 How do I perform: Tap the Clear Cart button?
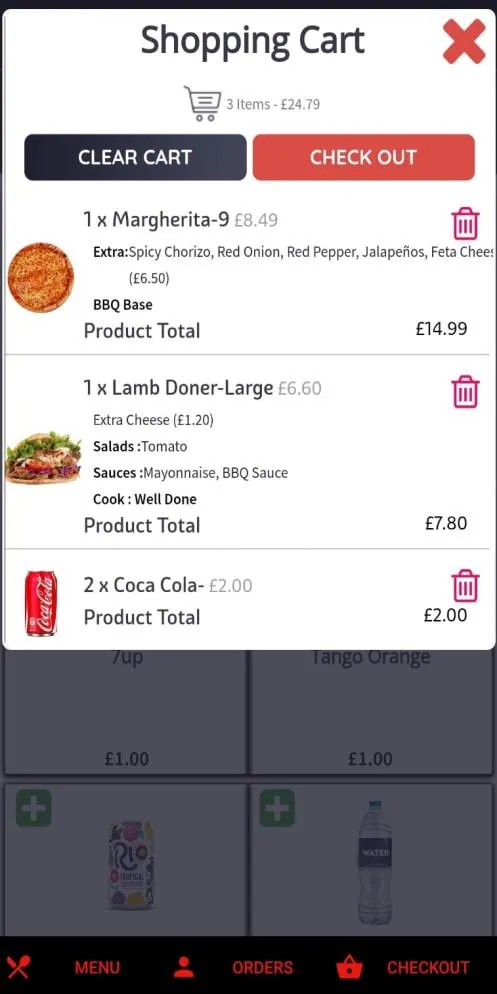(x=135, y=157)
